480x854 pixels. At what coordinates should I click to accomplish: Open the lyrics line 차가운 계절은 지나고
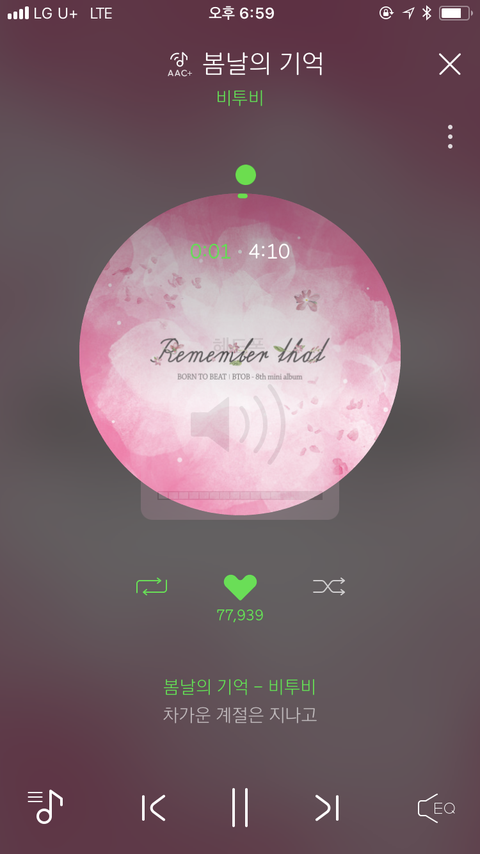click(240, 714)
